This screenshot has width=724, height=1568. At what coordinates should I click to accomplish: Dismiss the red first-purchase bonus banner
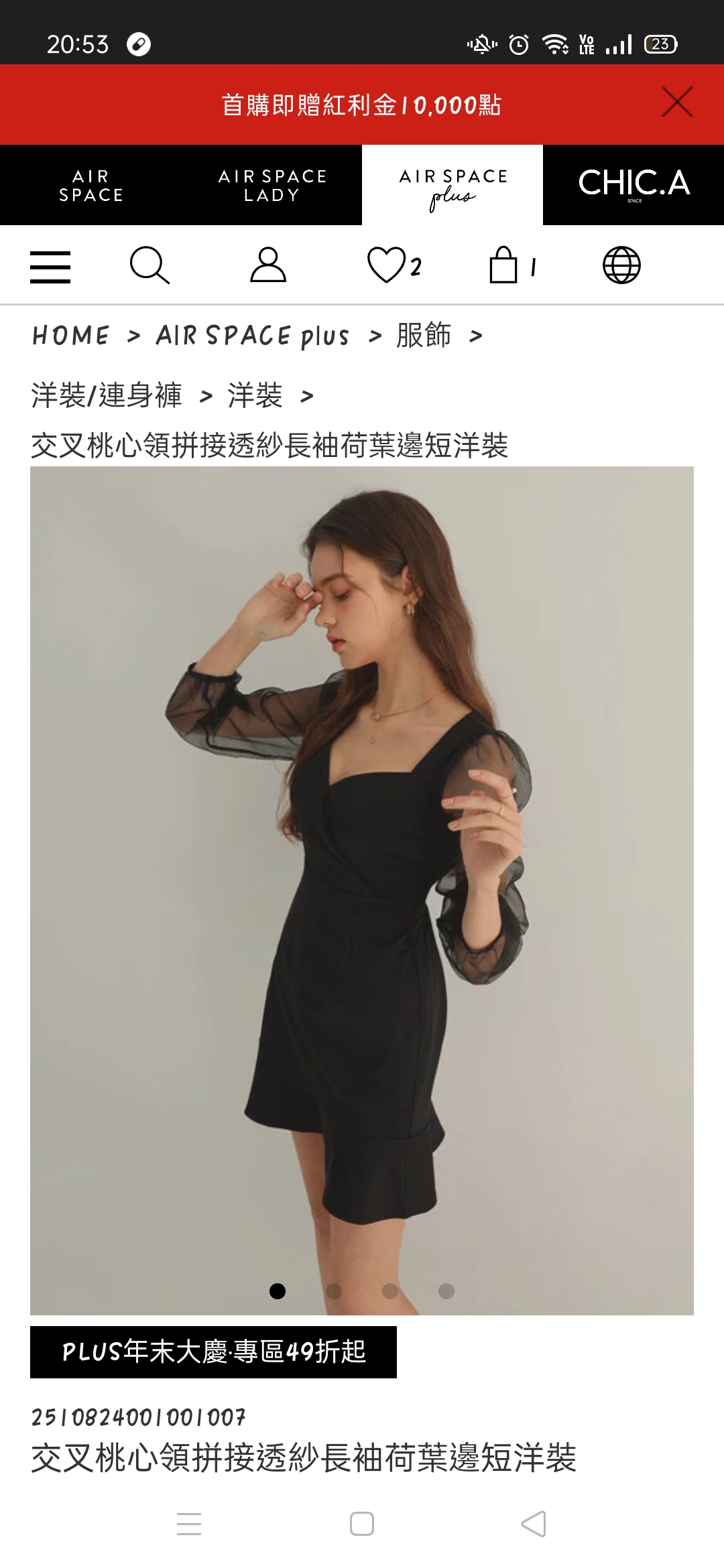(x=677, y=103)
